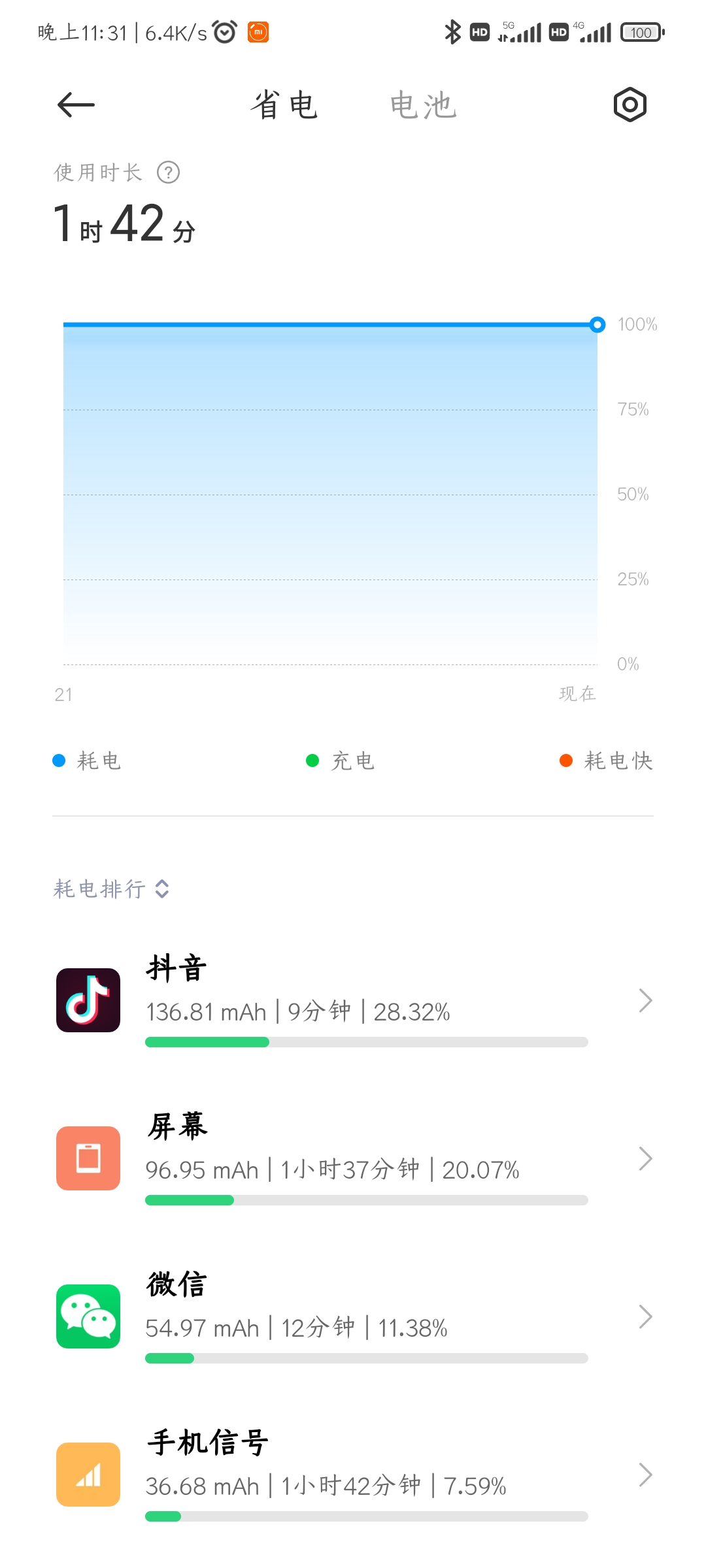This screenshot has width=706, height=1568.
Task: Tap the help icon beside 使用时长
Action: tap(169, 172)
